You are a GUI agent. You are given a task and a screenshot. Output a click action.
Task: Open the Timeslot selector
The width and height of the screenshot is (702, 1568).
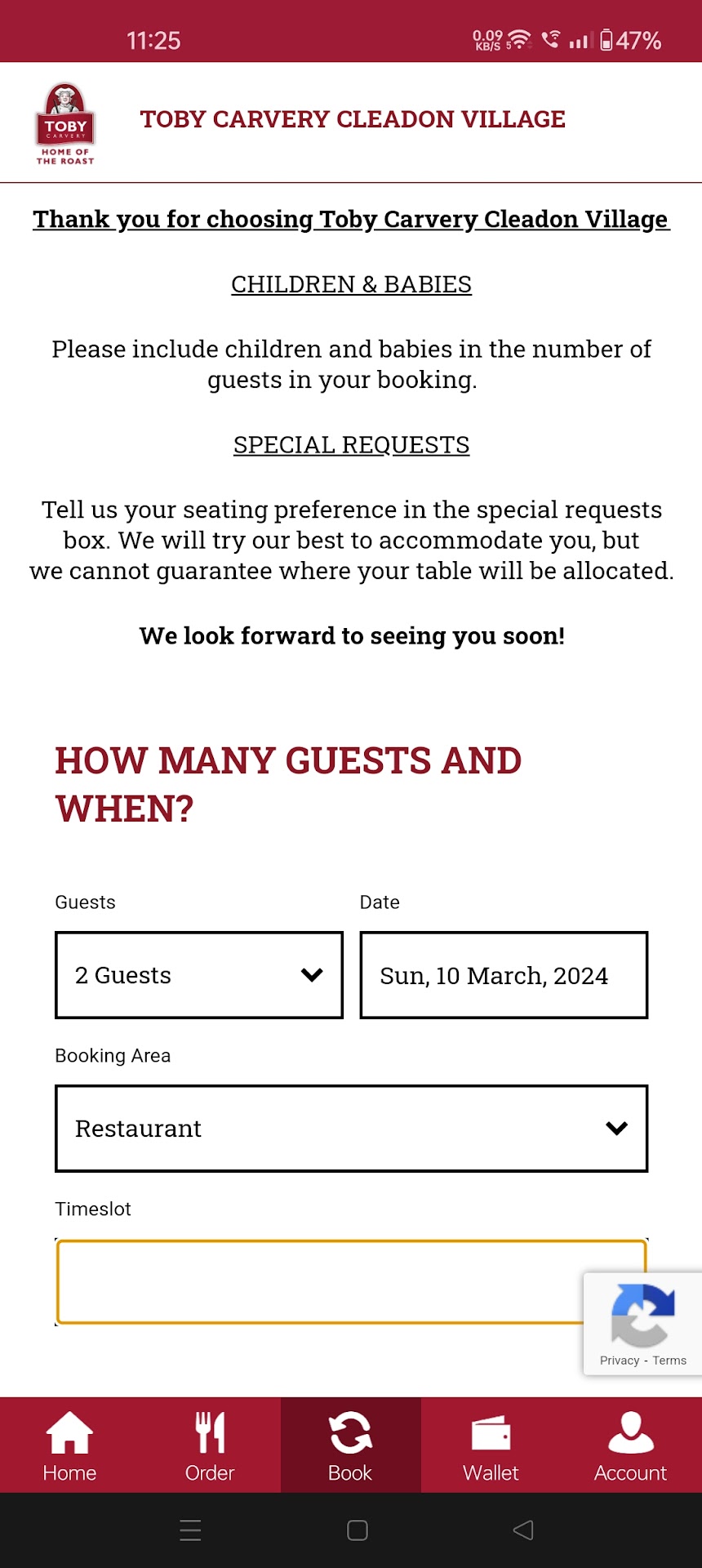click(318, 1282)
